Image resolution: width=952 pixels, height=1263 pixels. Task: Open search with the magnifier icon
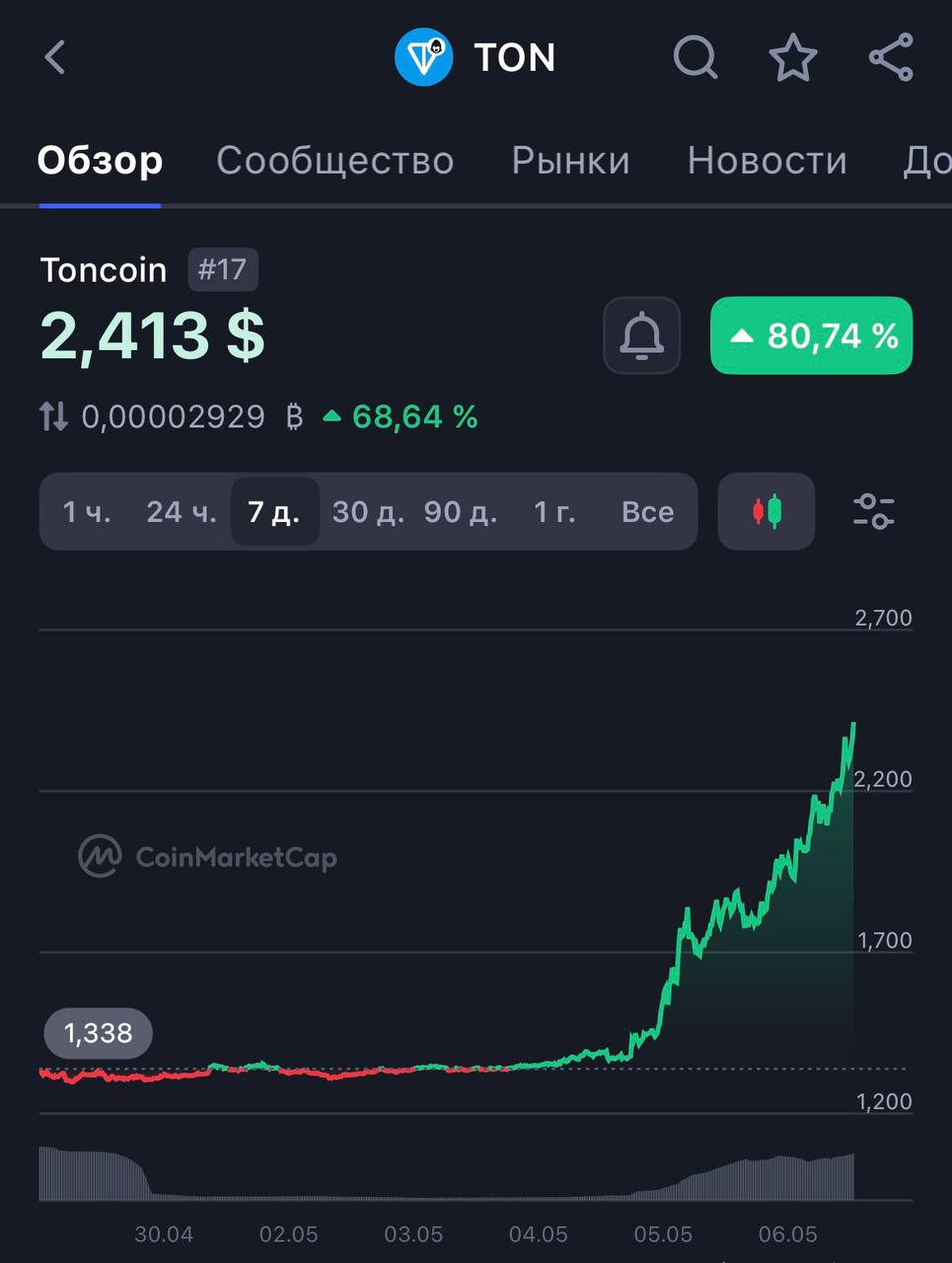(x=696, y=57)
